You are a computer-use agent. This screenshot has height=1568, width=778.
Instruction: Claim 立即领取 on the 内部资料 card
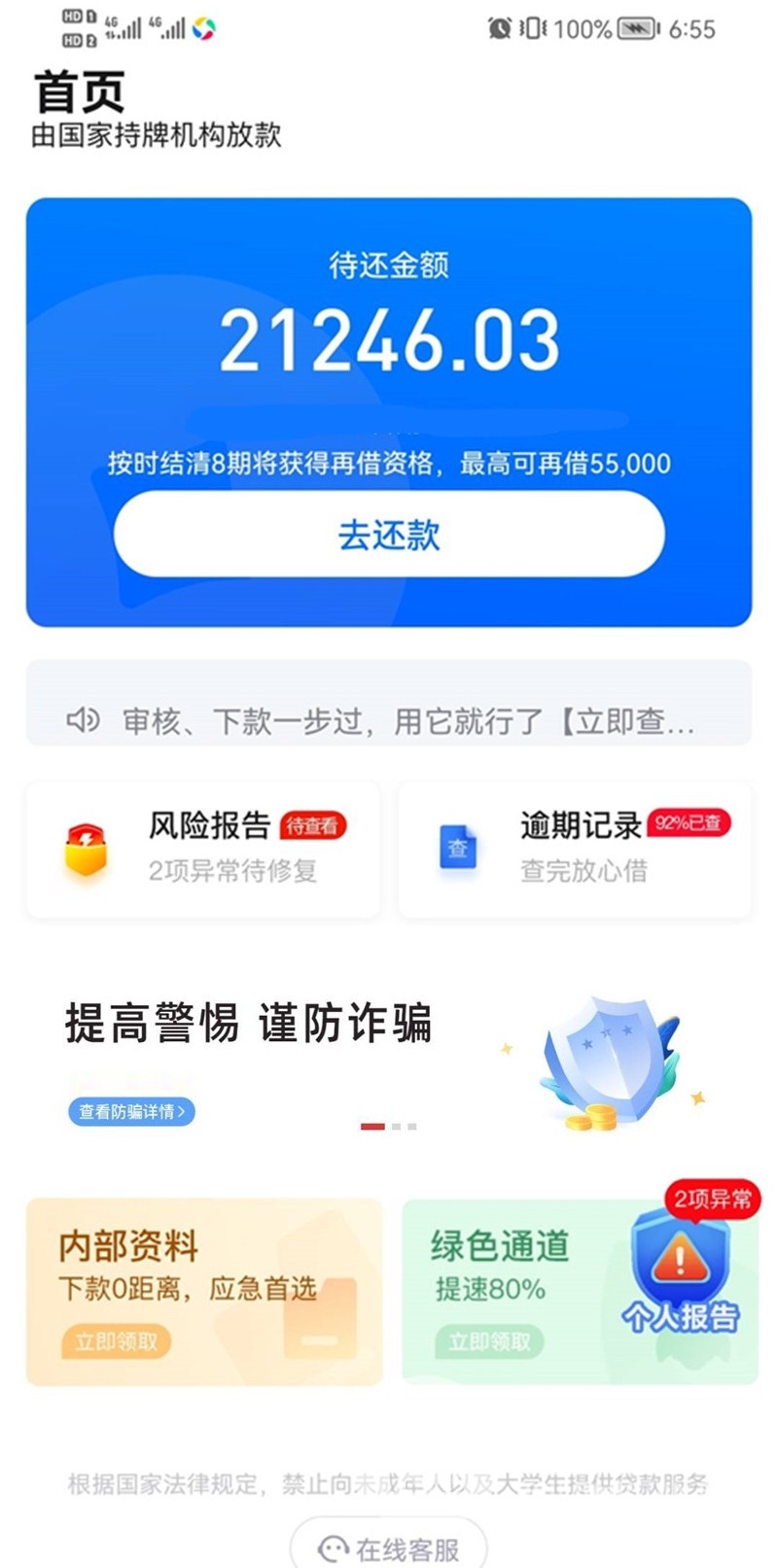point(117,1342)
